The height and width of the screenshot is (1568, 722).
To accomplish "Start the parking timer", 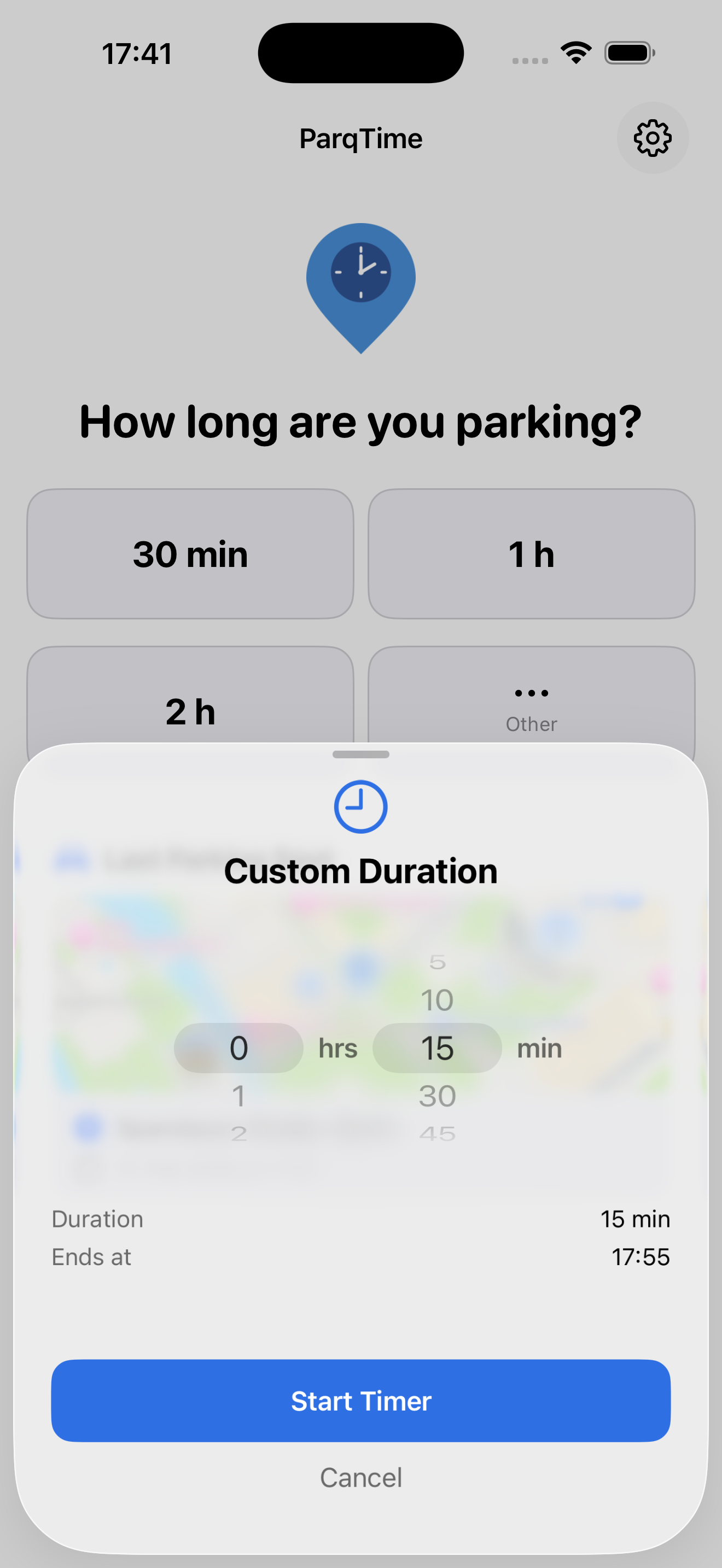I will tap(360, 1400).
